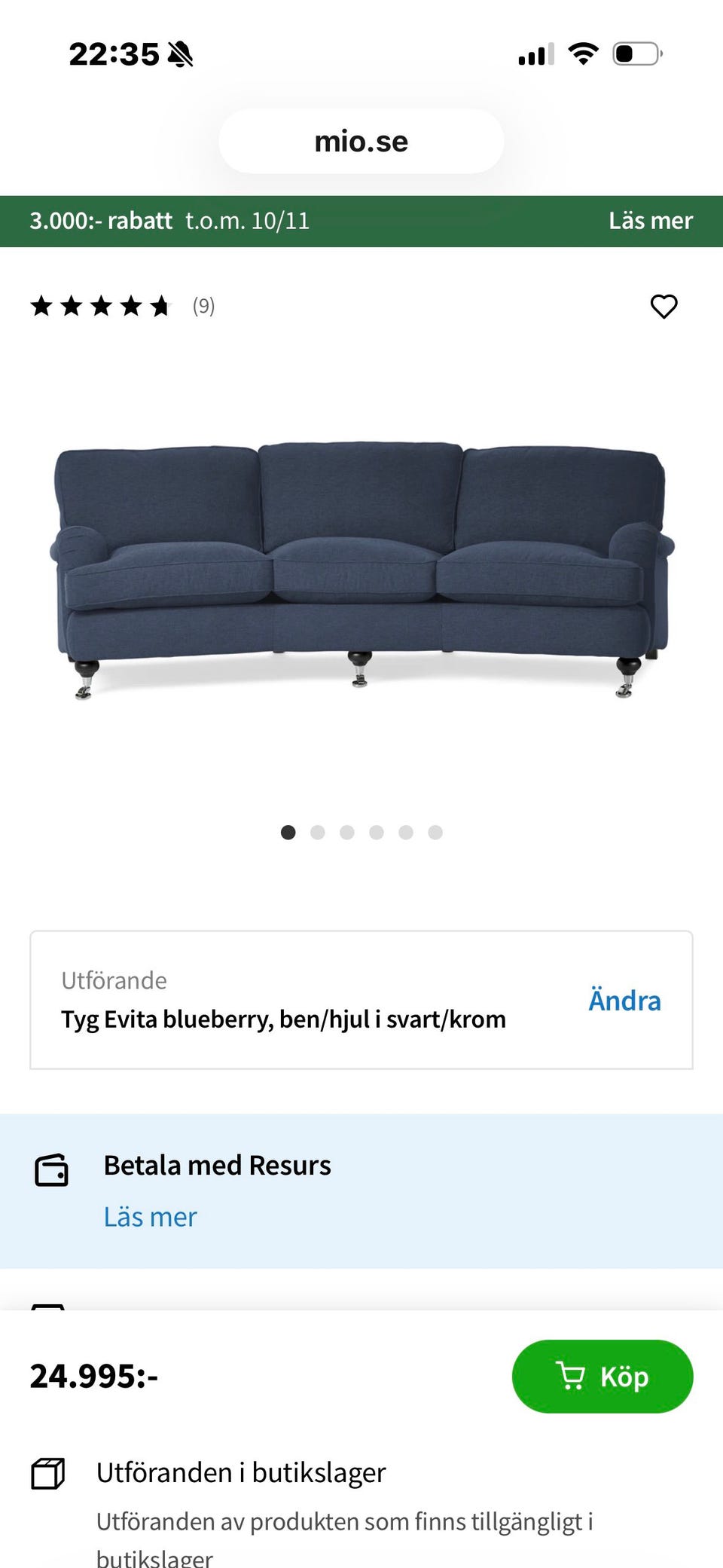Select the third carousel dot
This screenshot has width=723, height=1568.
point(347,832)
